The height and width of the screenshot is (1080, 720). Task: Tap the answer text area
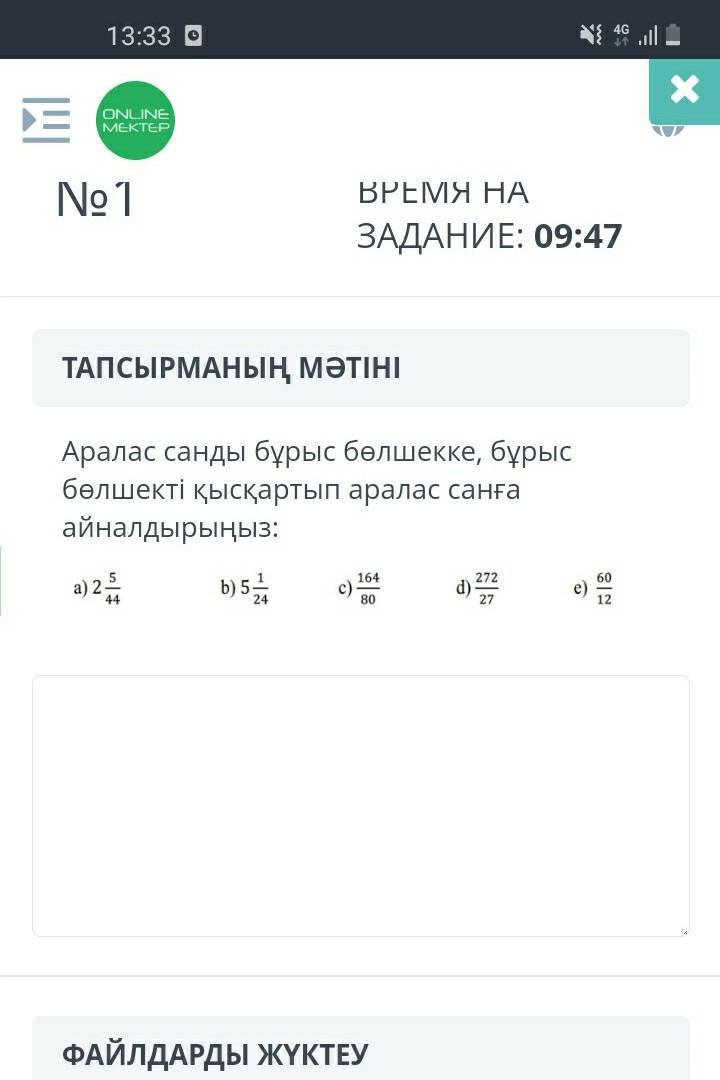(x=360, y=805)
